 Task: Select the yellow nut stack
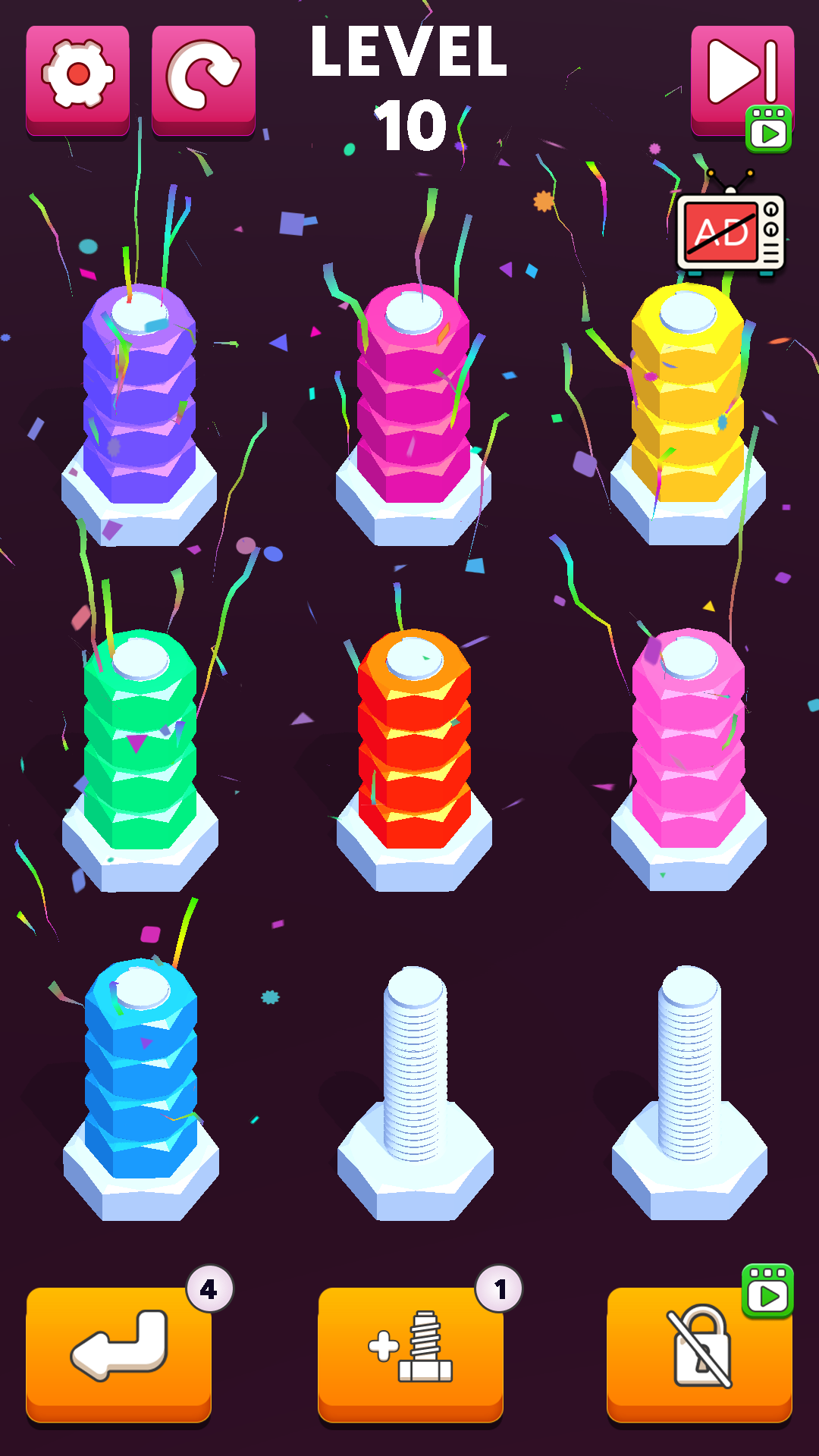click(x=687, y=402)
